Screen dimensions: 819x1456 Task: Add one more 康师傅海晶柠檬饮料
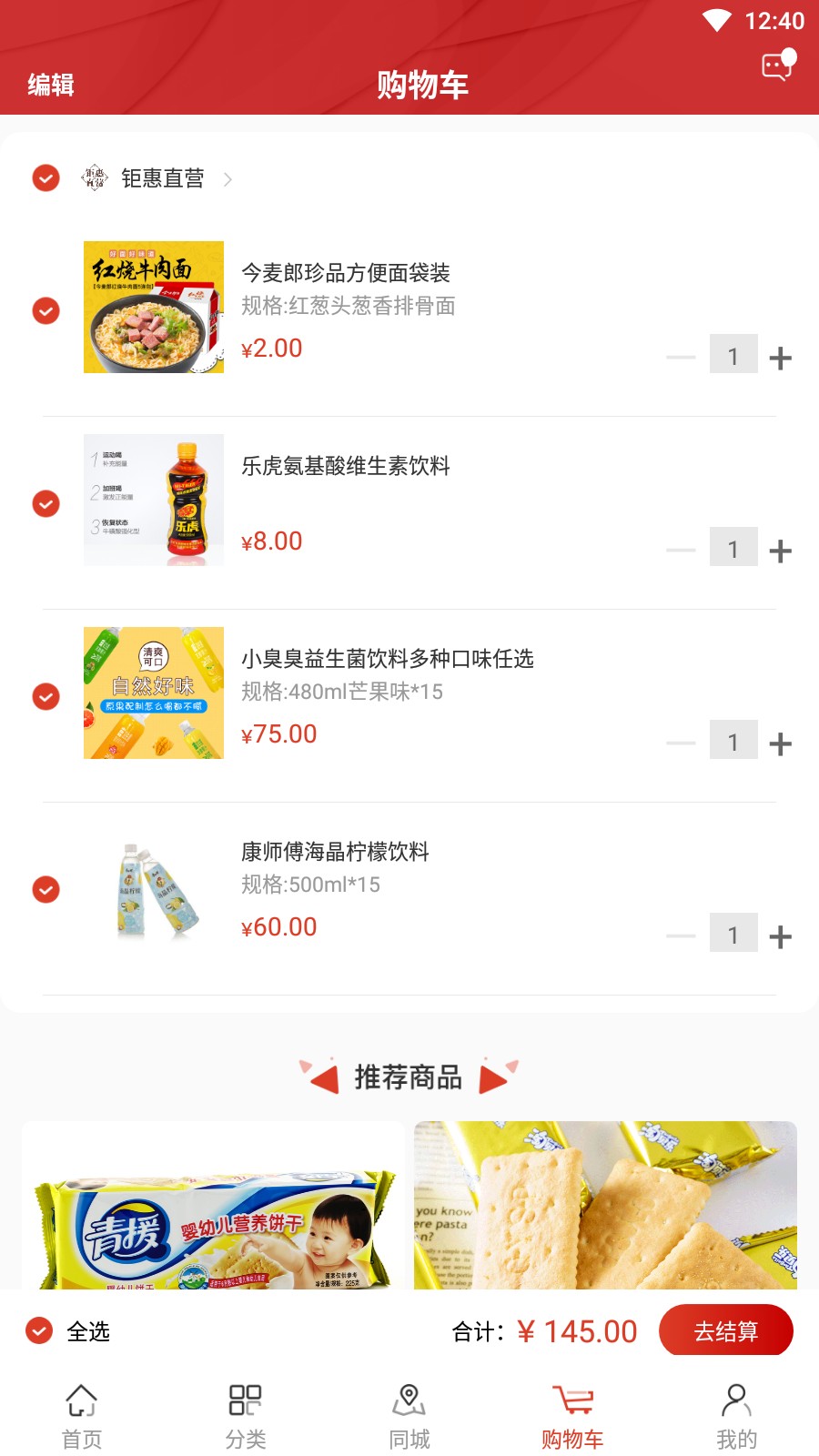(x=780, y=936)
